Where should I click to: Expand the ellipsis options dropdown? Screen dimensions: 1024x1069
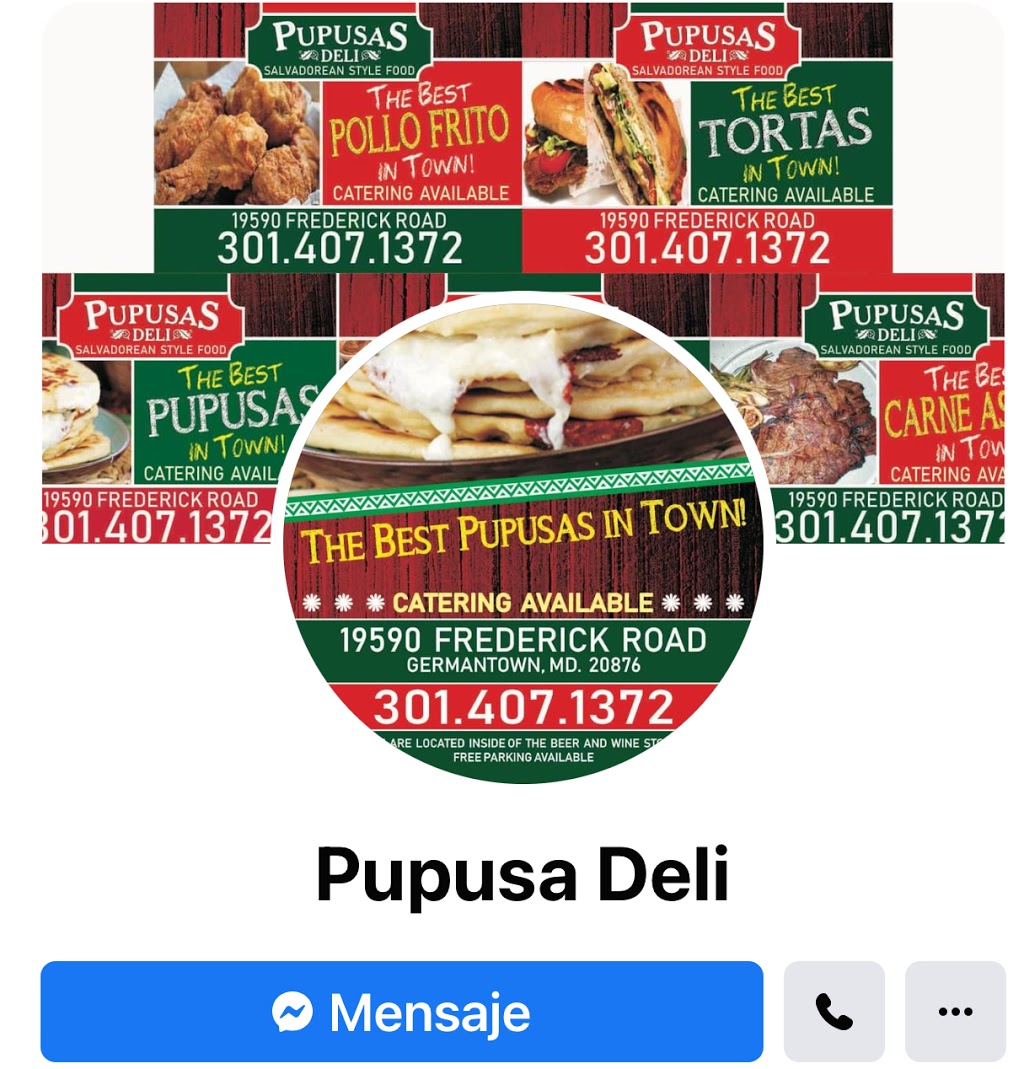955,1011
